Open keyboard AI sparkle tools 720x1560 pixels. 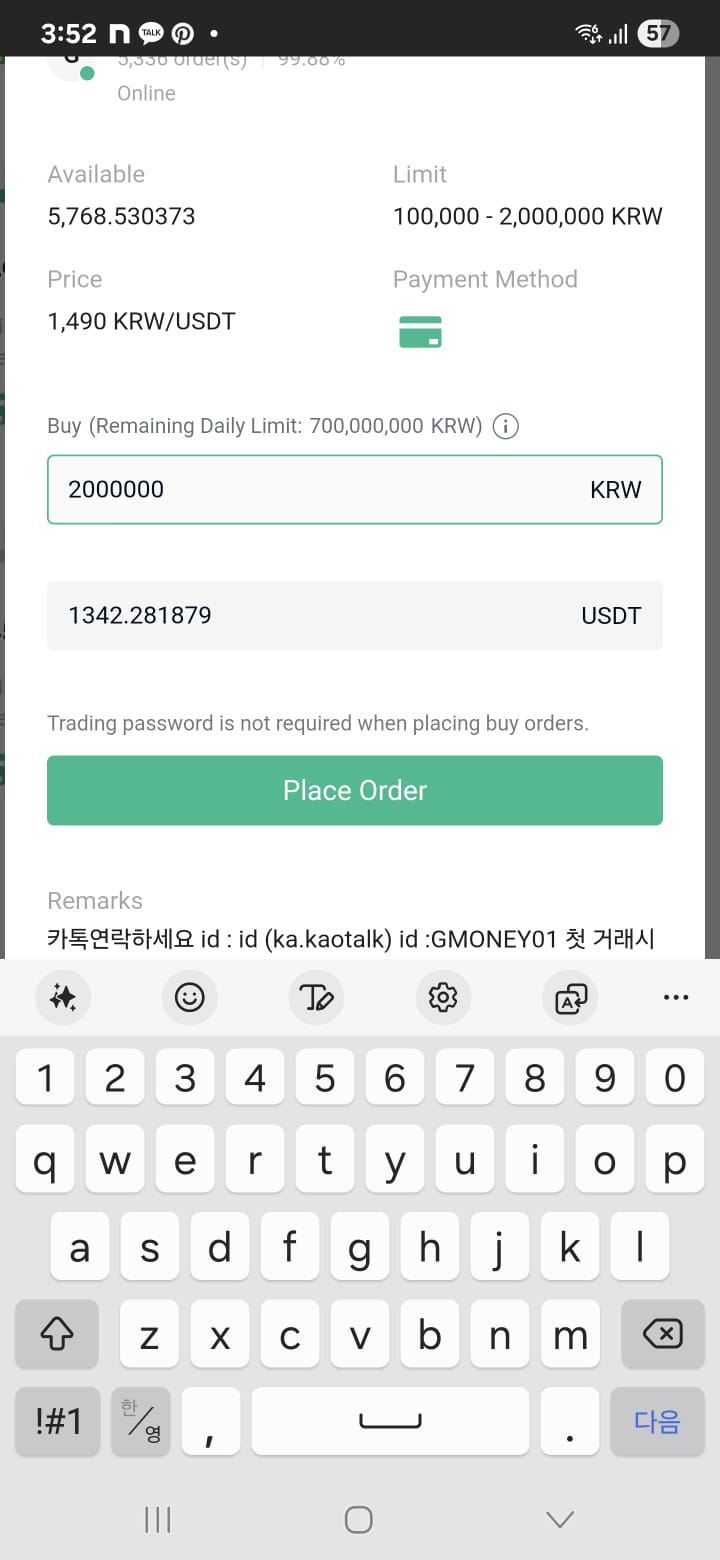tap(63, 997)
